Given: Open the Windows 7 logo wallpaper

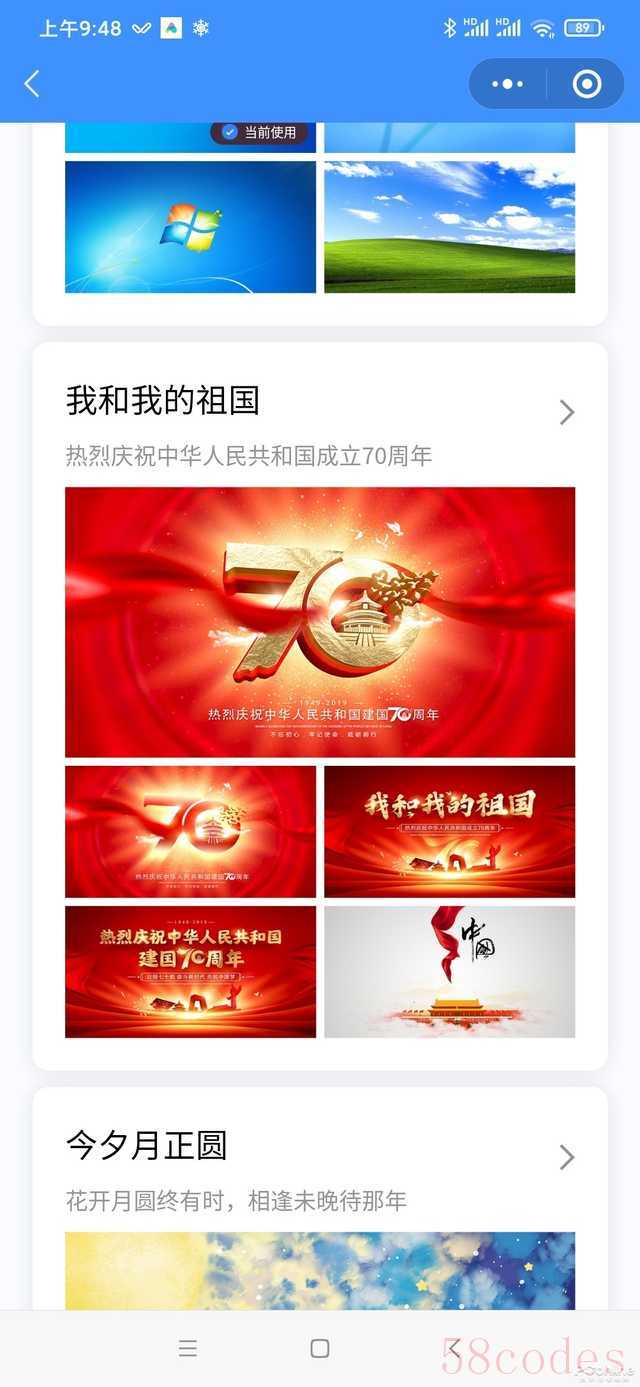Looking at the screenshot, I should [x=190, y=227].
